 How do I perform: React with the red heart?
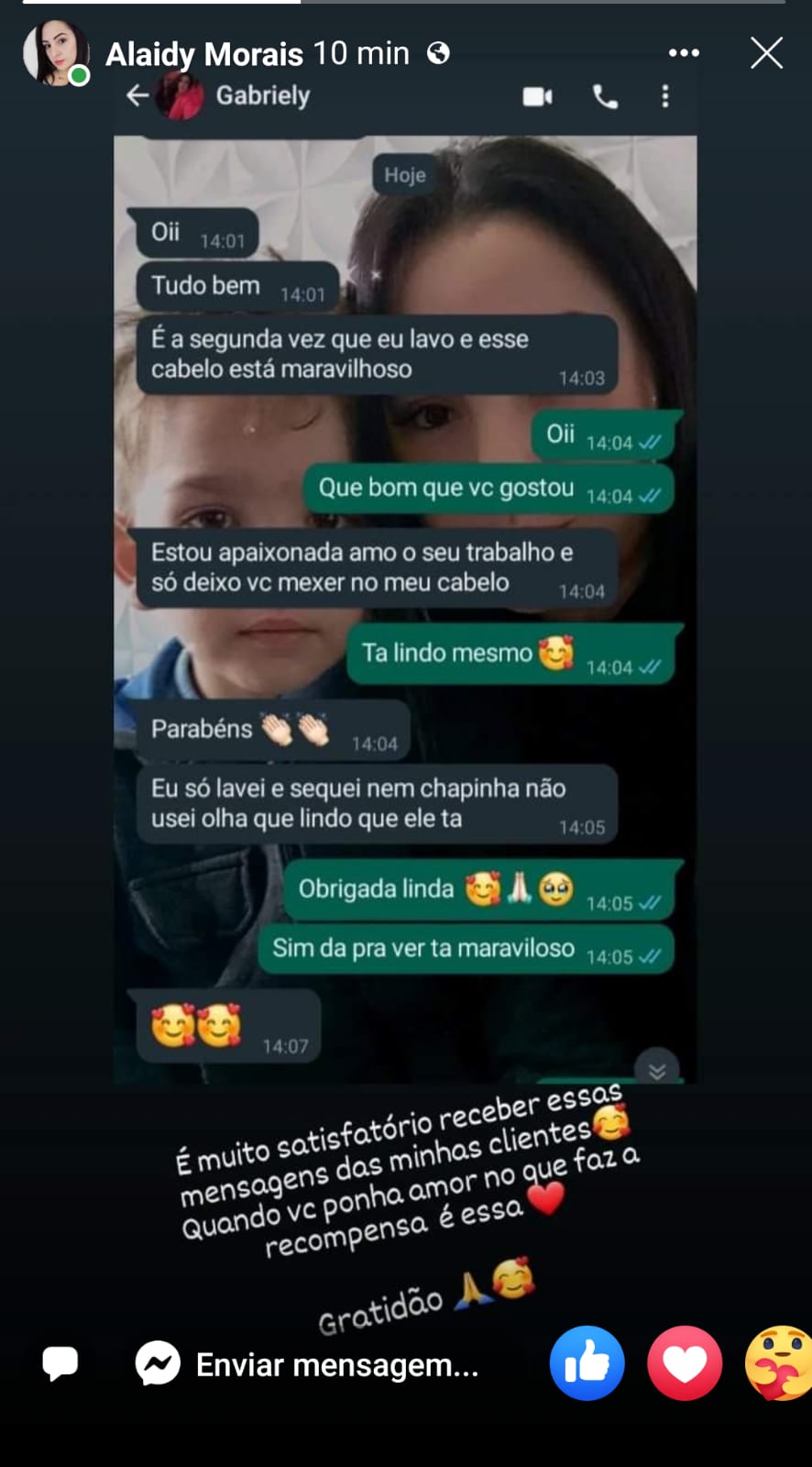click(685, 1363)
